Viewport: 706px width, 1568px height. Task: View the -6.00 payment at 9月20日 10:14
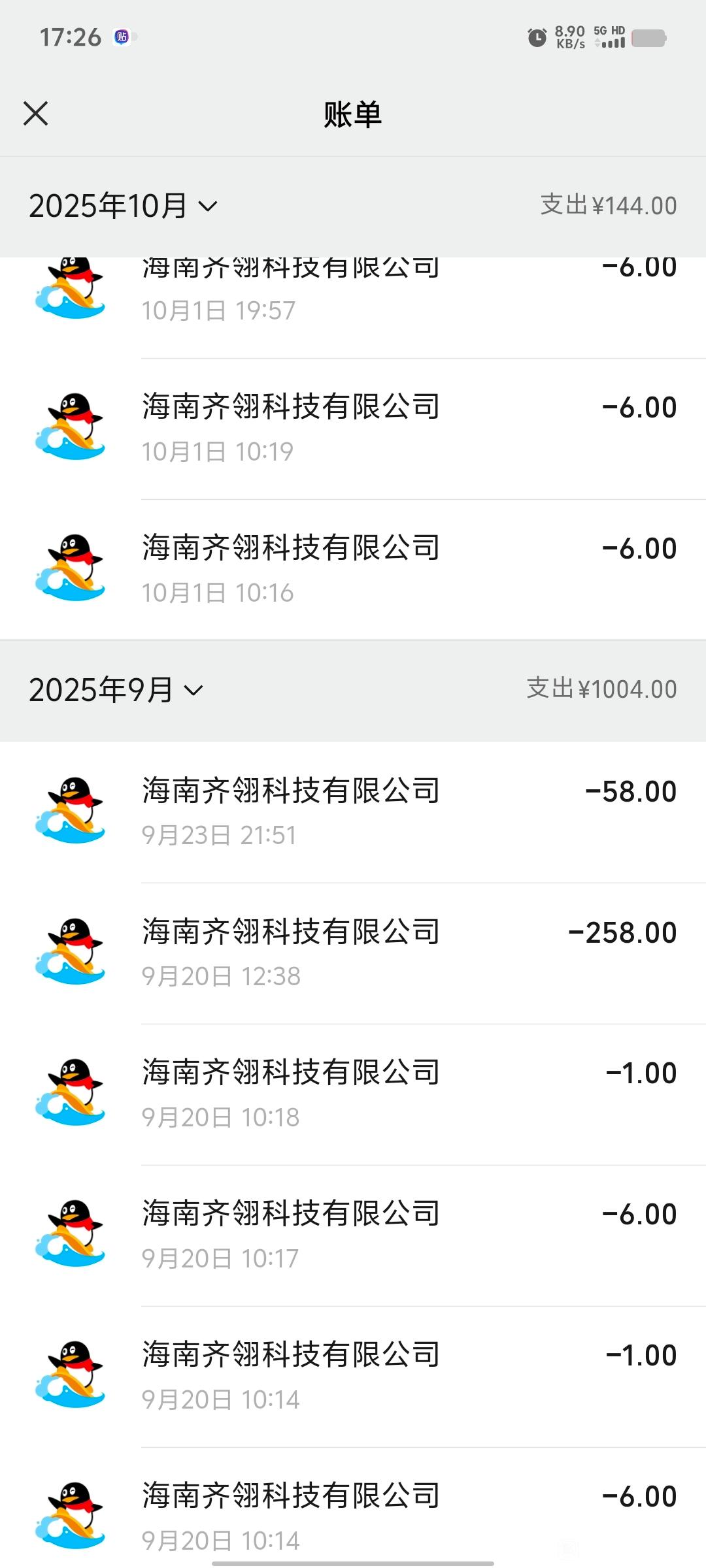353,1516
